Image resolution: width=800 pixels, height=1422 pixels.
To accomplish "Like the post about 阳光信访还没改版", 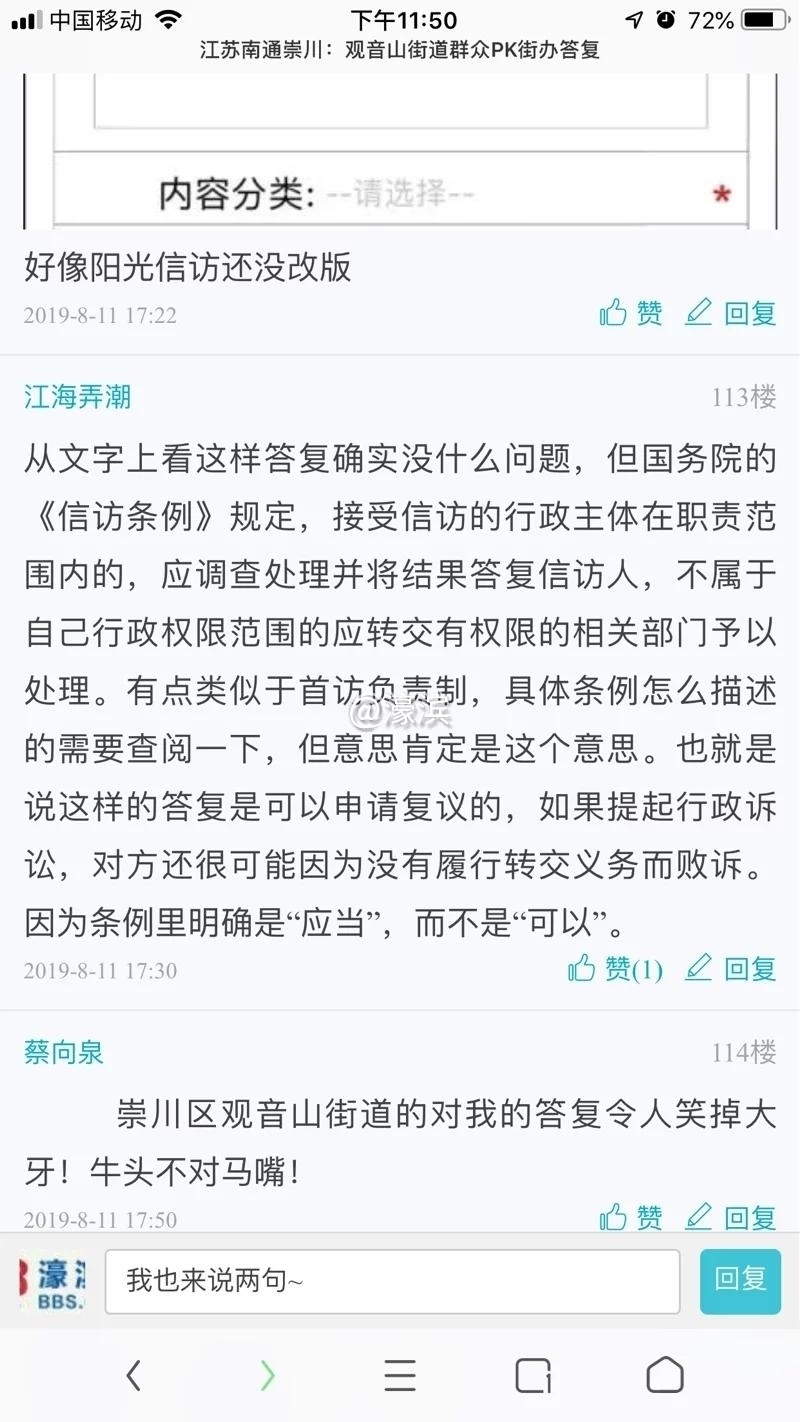I will [631, 314].
